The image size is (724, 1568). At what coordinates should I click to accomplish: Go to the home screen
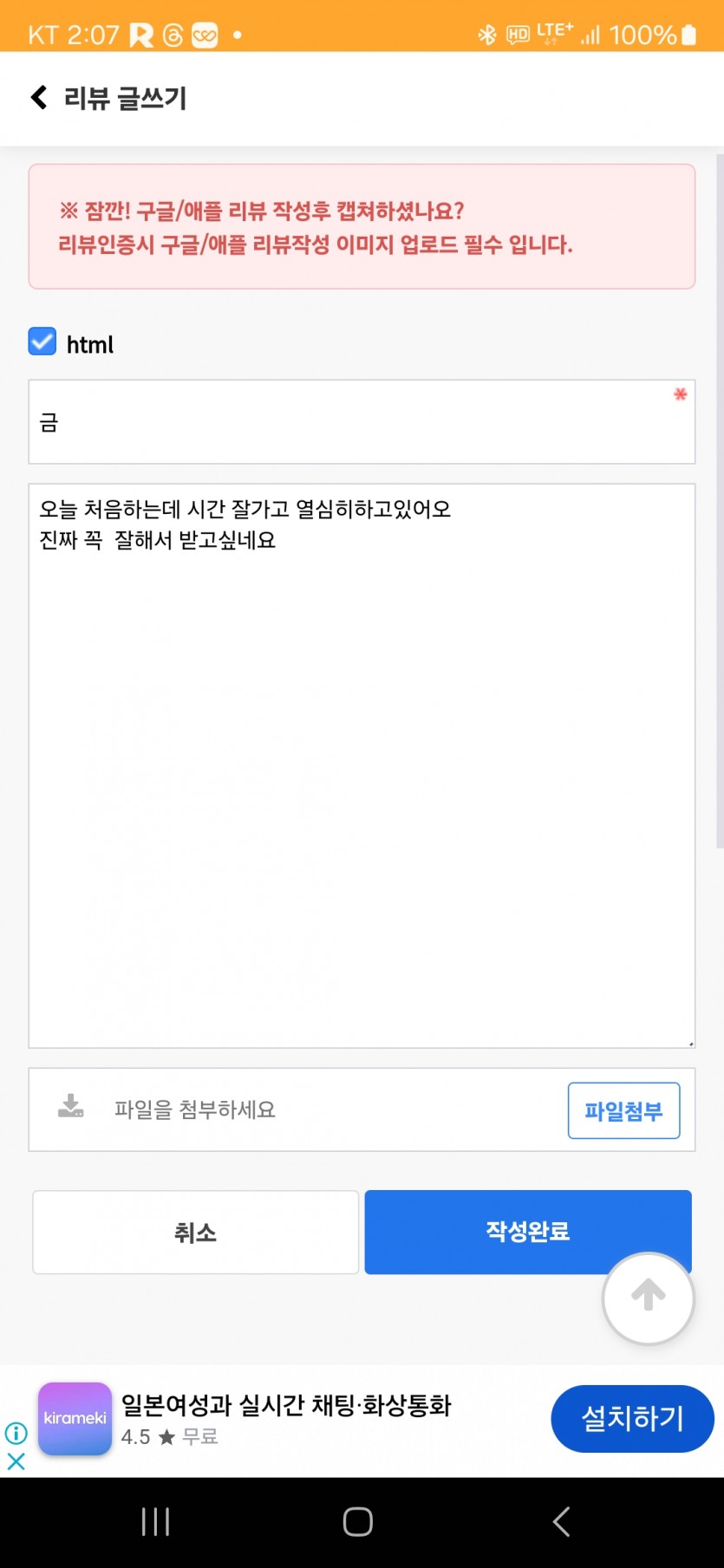pyautogui.click(x=358, y=1521)
